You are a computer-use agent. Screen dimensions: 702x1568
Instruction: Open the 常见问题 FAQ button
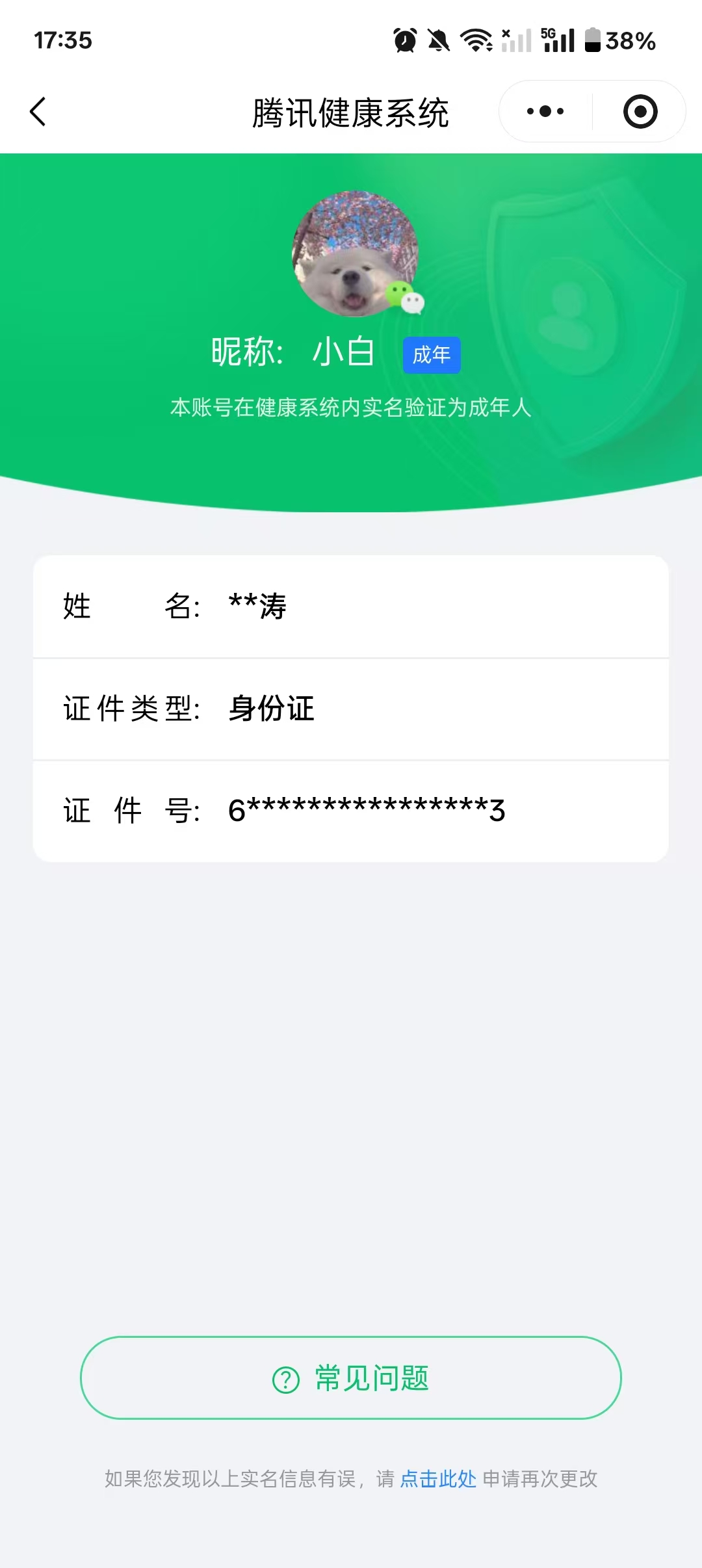(x=351, y=1378)
